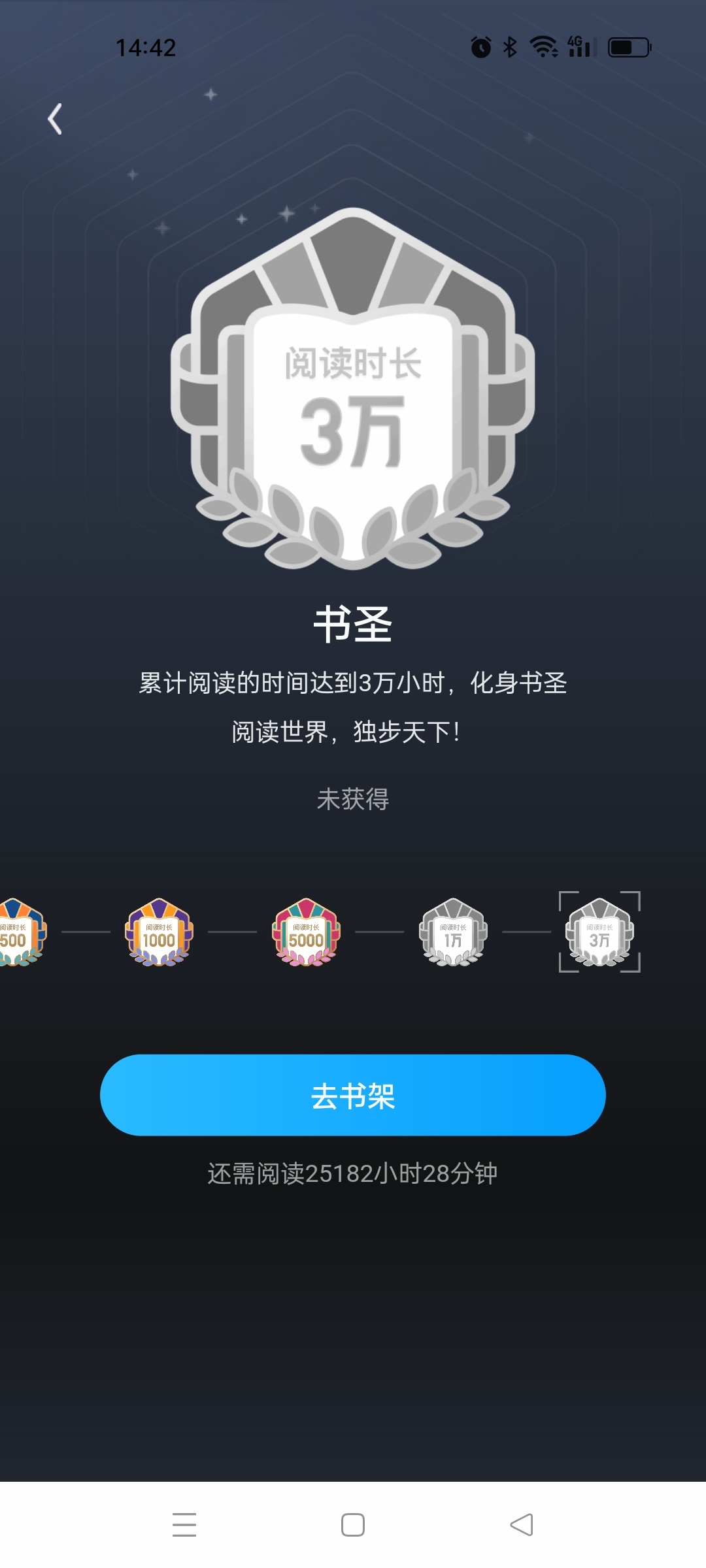The width and height of the screenshot is (706, 1568).
Task: Select the 500 reading-time badge
Action: pyautogui.click(x=22, y=932)
